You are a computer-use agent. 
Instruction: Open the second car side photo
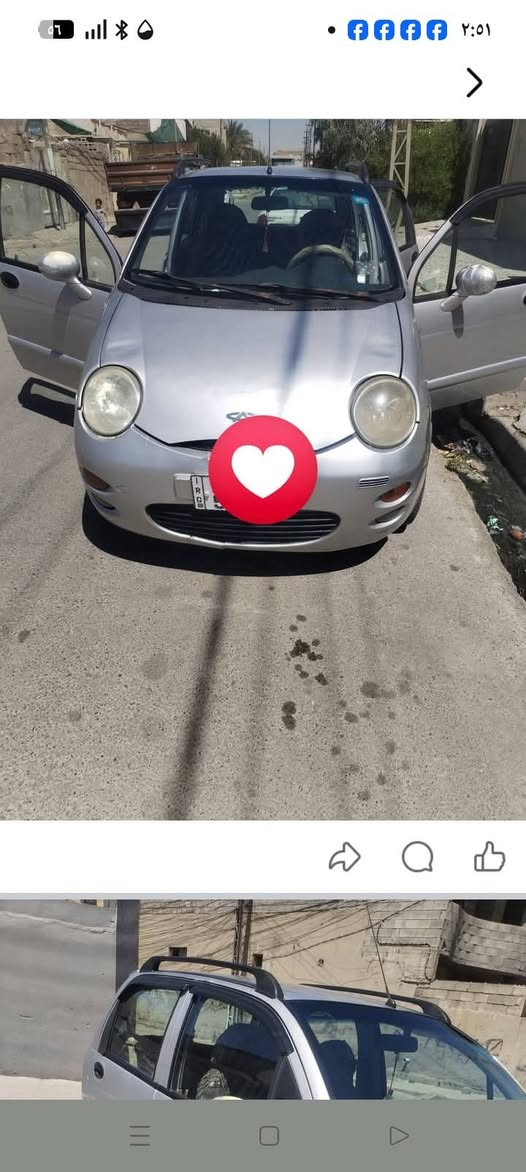[263, 999]
